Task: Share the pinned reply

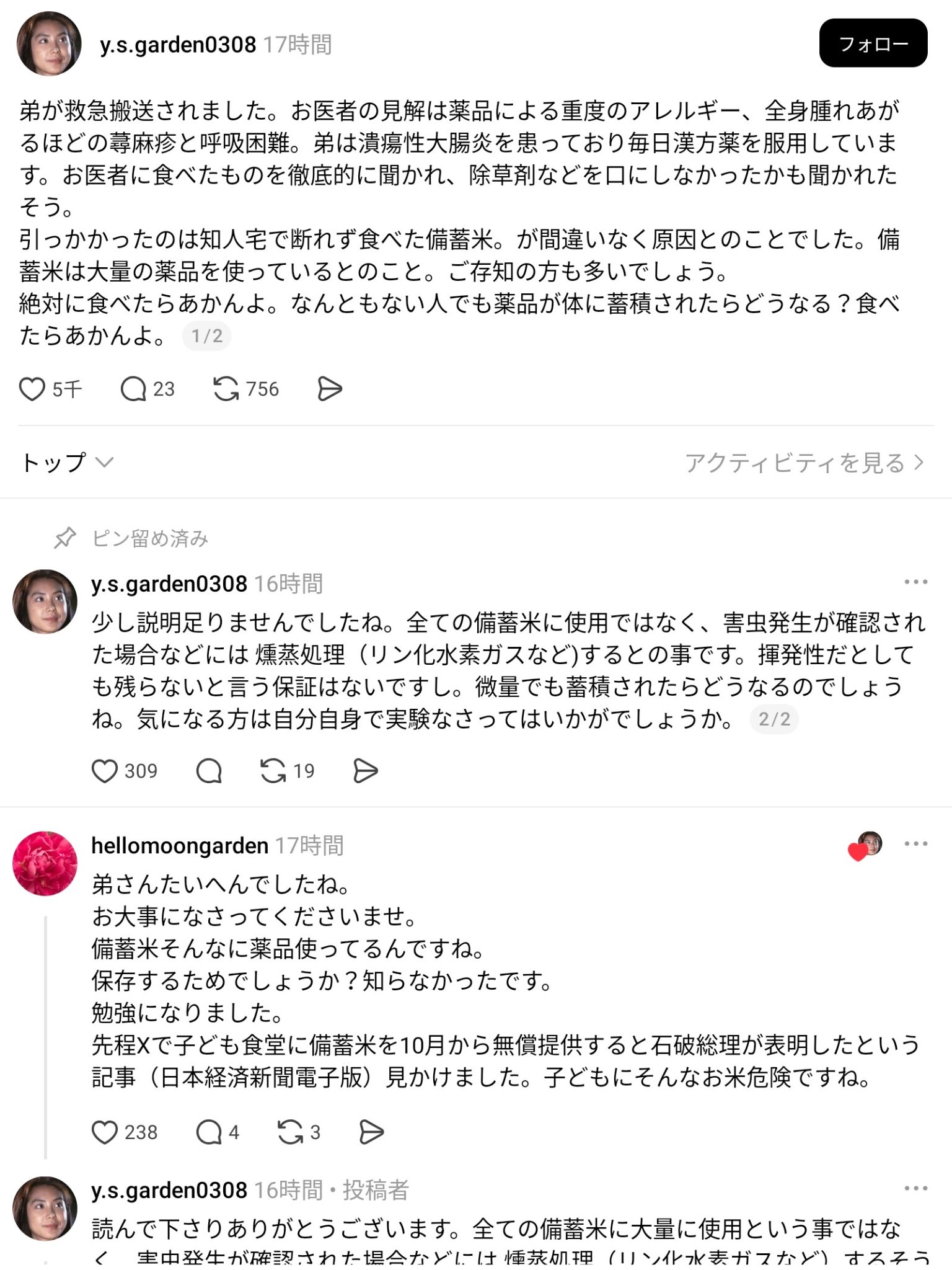Action: (365, 771)
